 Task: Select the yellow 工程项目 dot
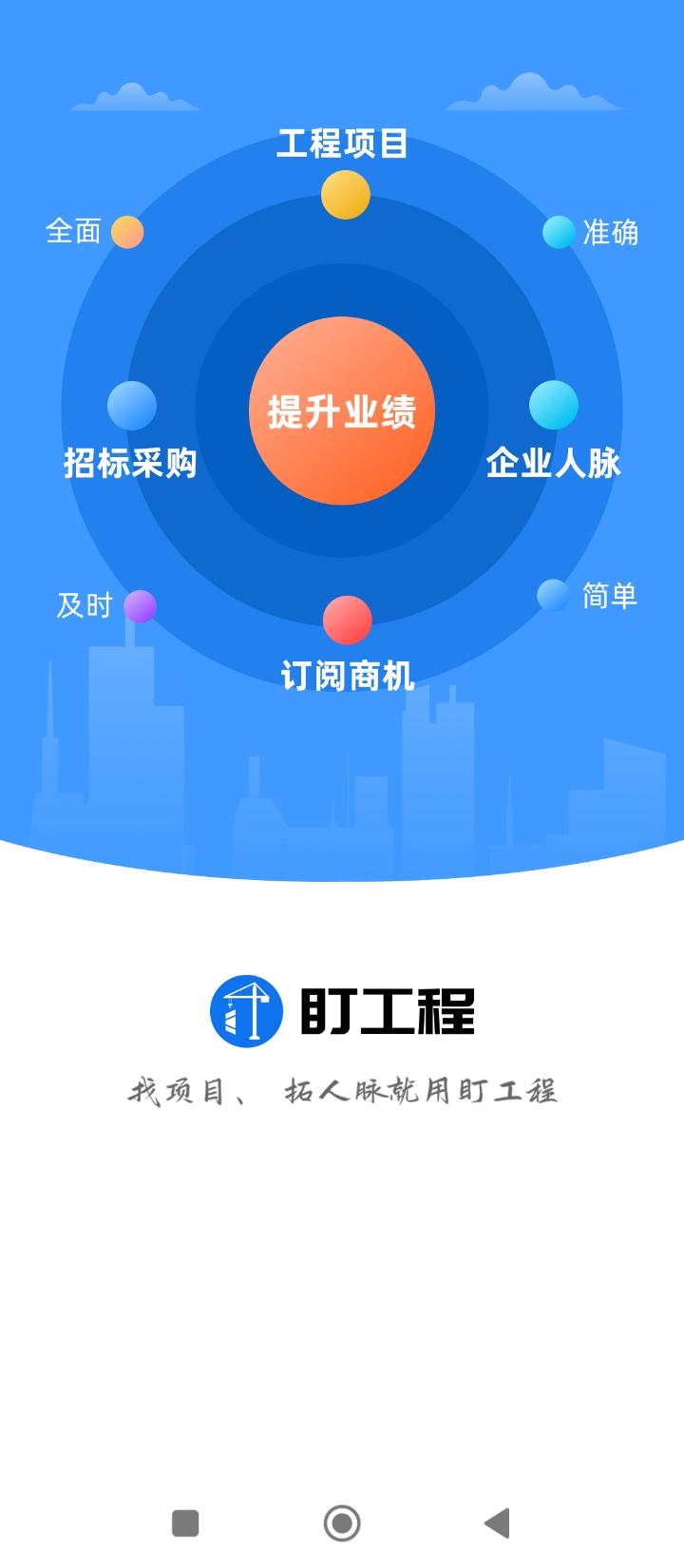click(x=345, y=197)
